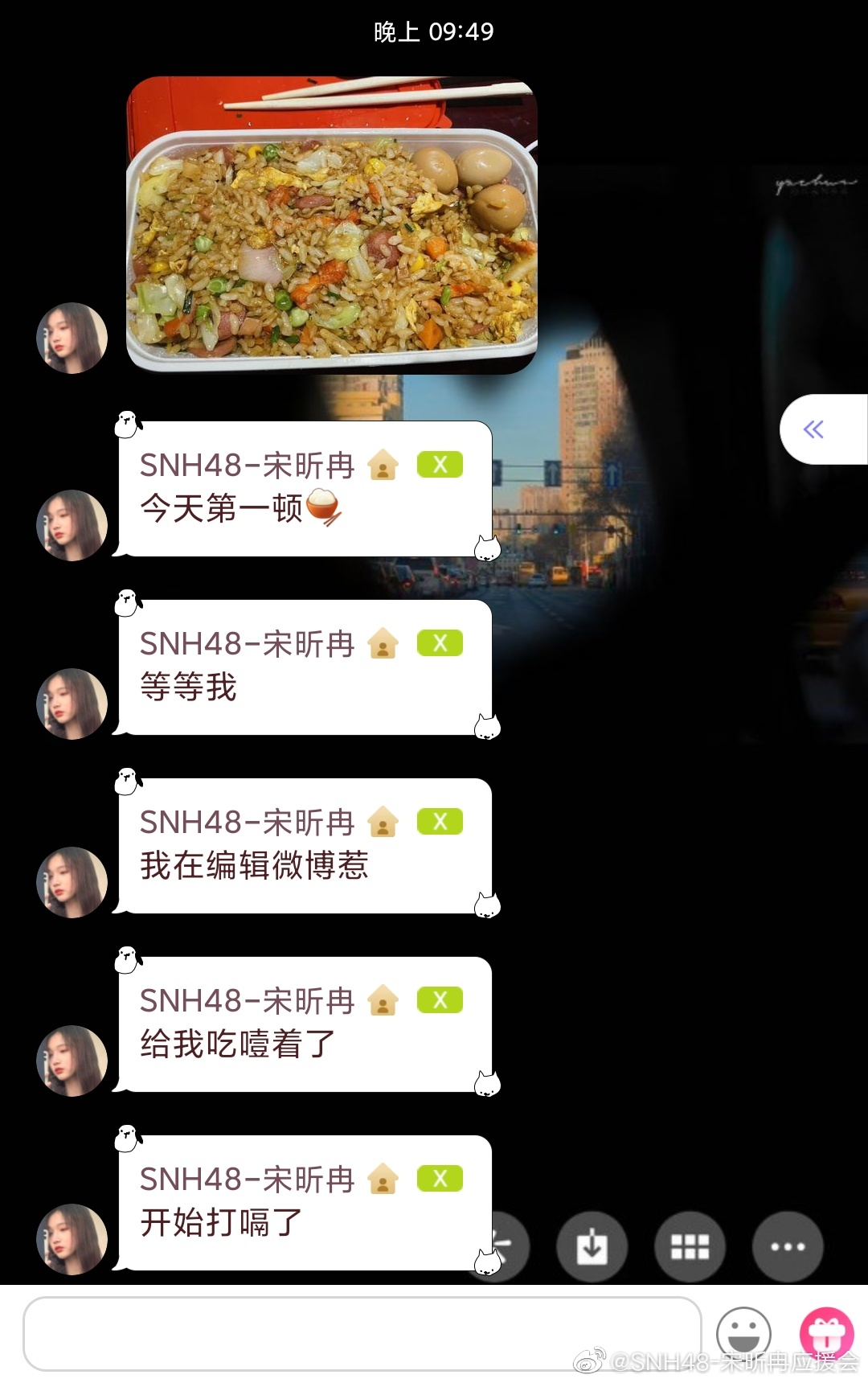868x1383 pixels.
Task: Open the three-dot more options
Action: pos(787,1246)
